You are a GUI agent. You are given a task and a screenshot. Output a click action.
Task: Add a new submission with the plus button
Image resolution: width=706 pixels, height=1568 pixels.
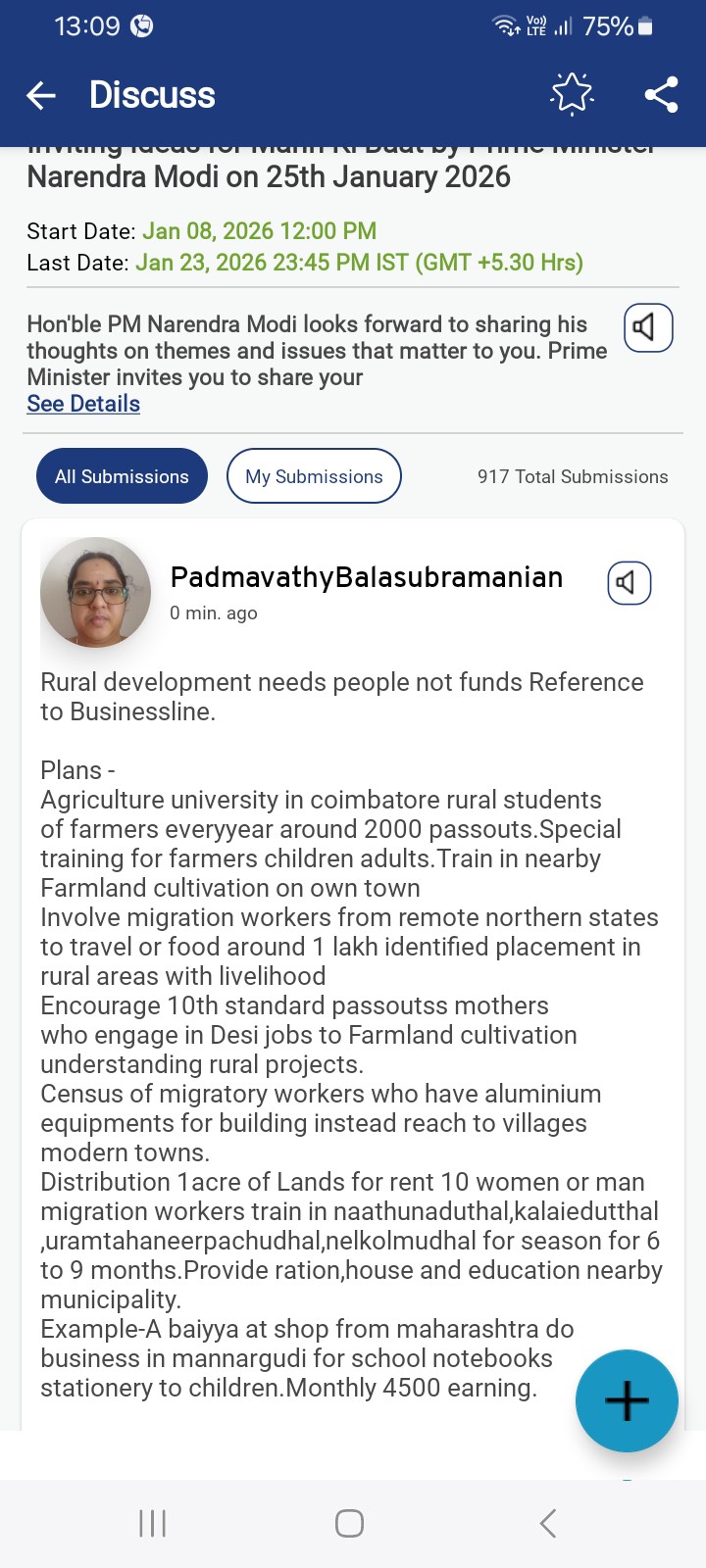pos(627,1400)
